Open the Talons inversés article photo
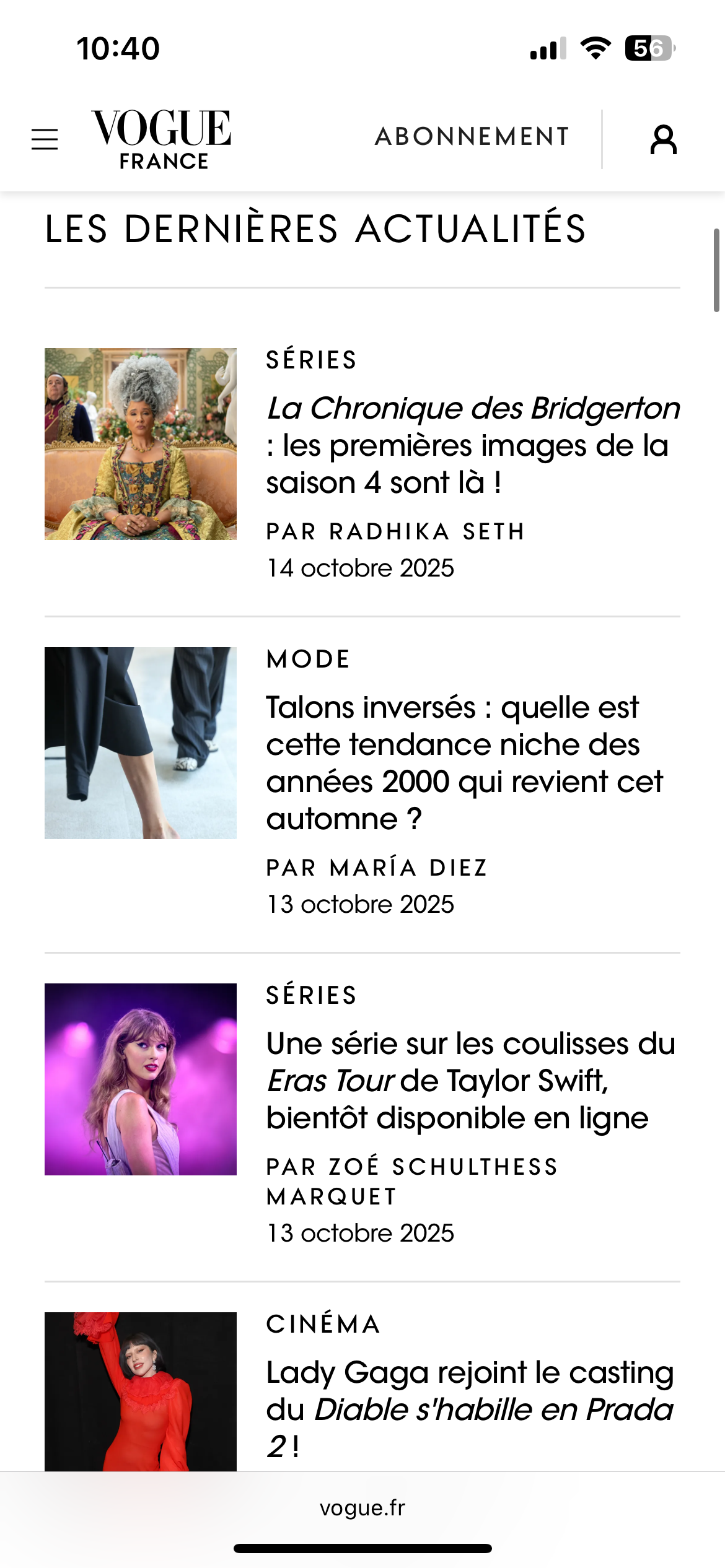The width and height of the screenshot is (725, 1568). (x=141, y=743)
